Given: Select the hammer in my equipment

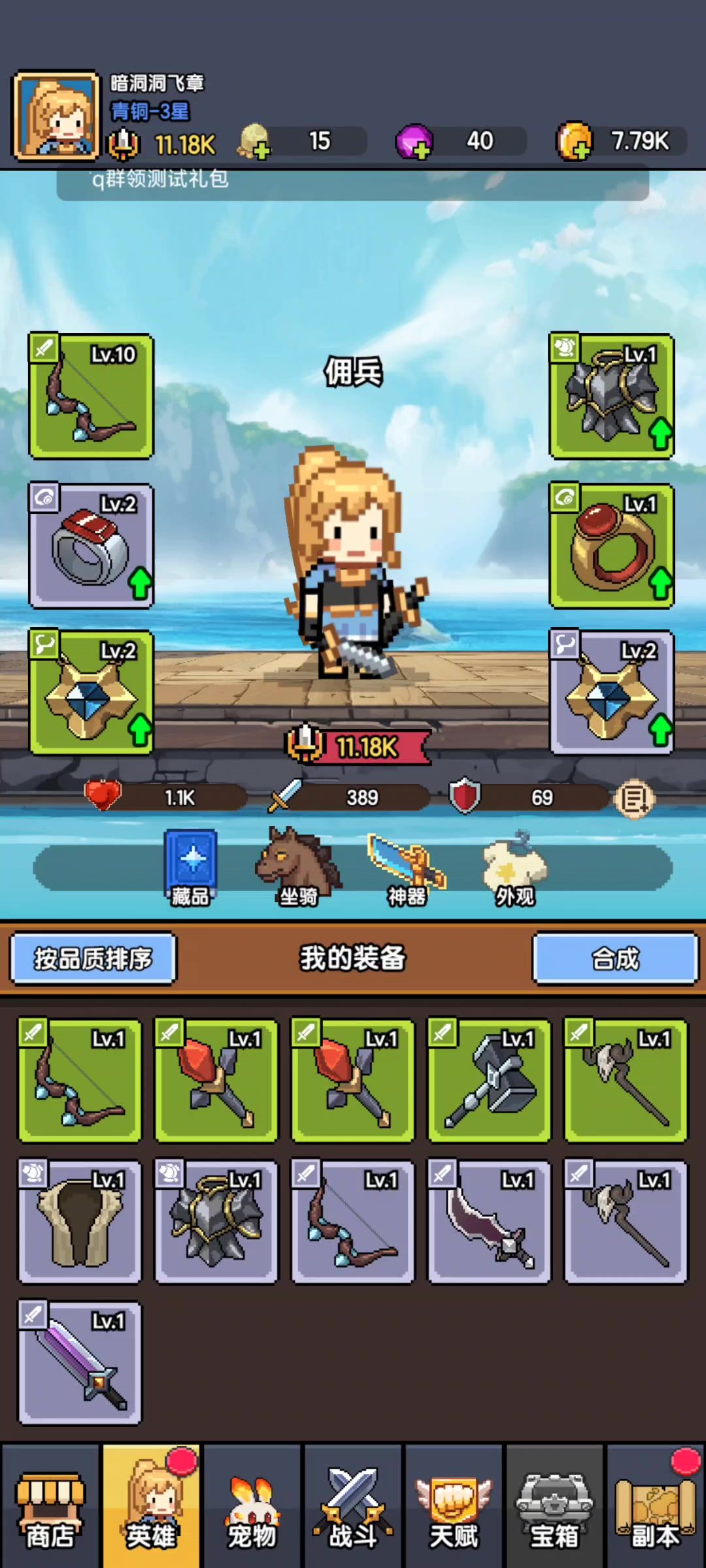Looking at the screenshot, I should pos(489,1080).
